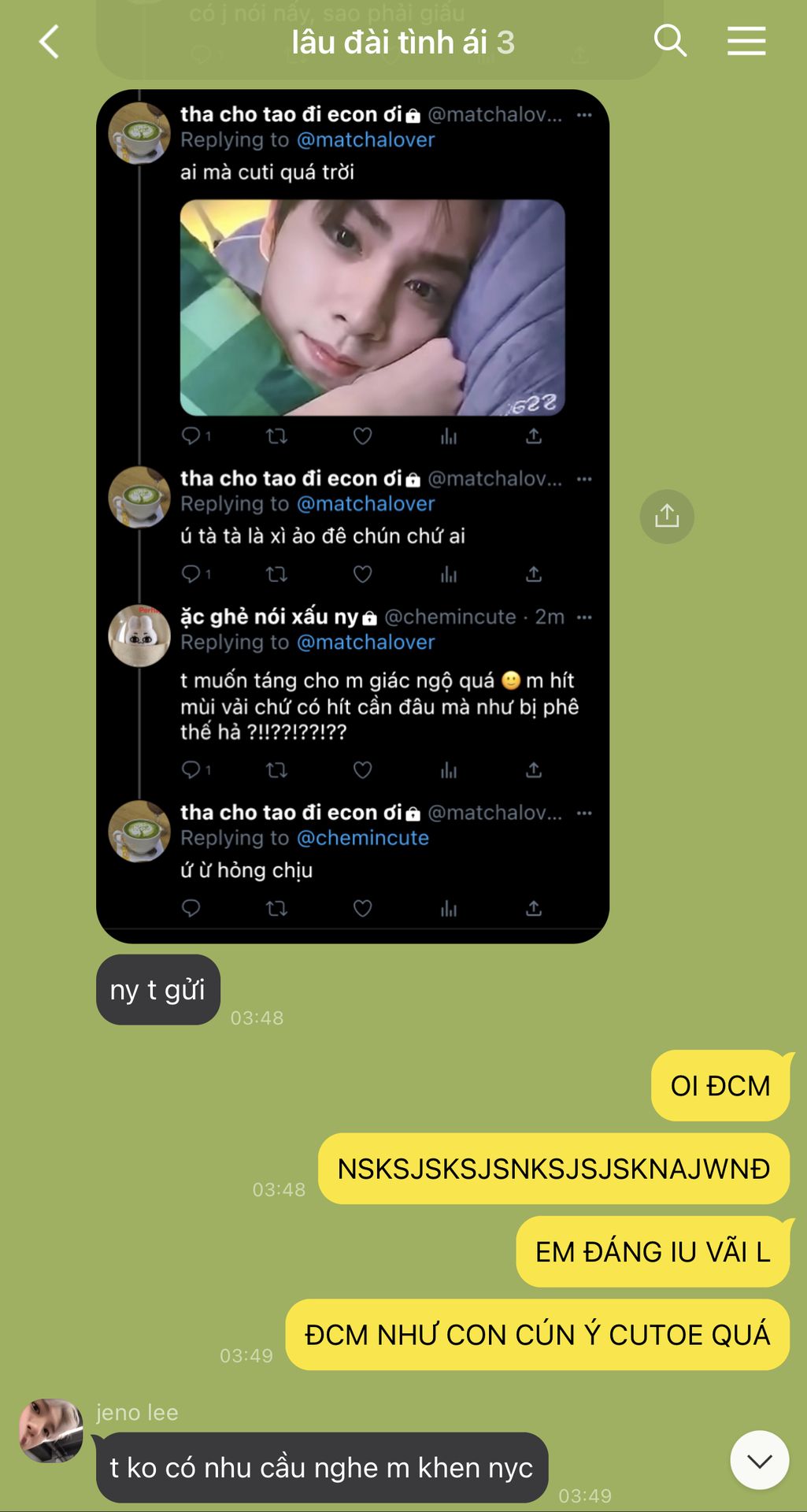Open jeno lee's profile picture

tap(50, 1430)
